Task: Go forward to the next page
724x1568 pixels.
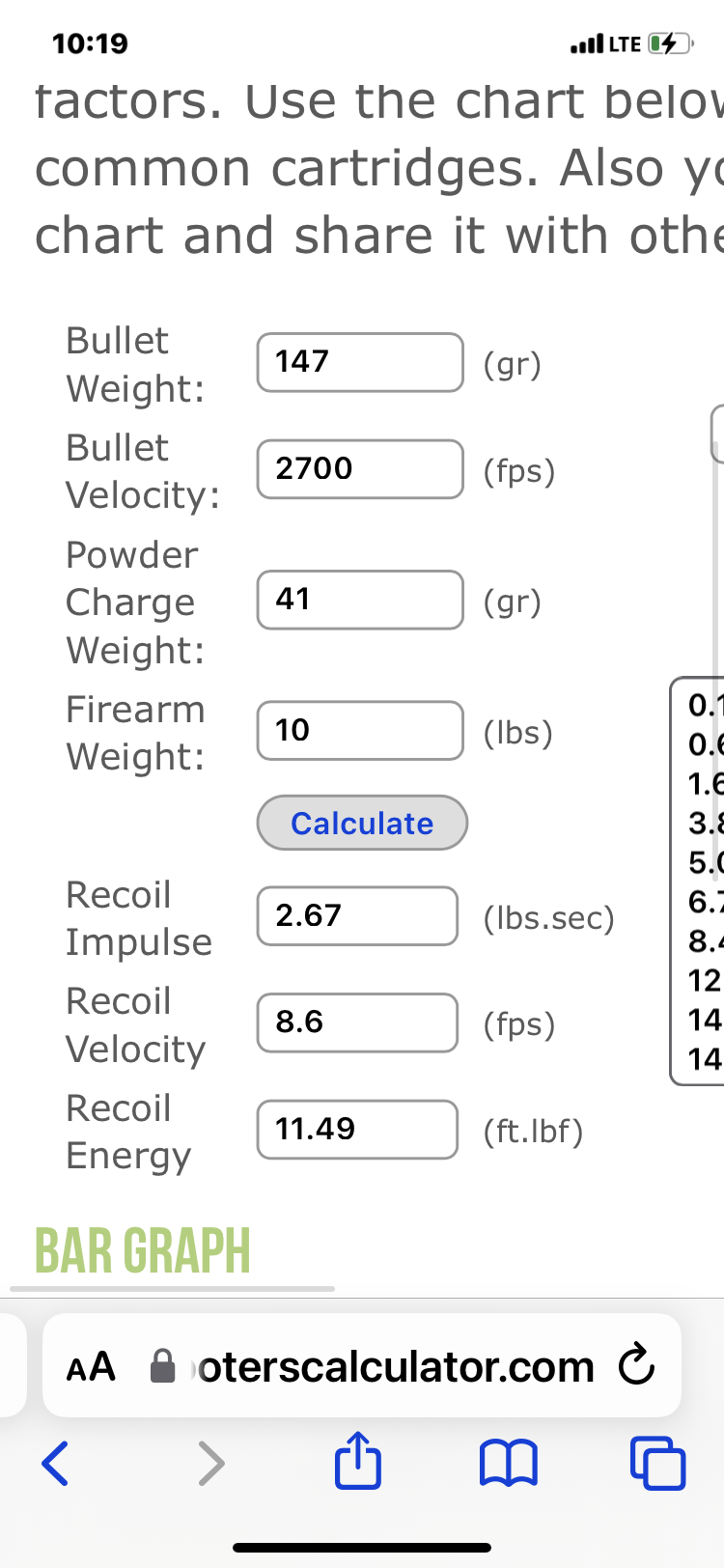Action: point(210,1463)
